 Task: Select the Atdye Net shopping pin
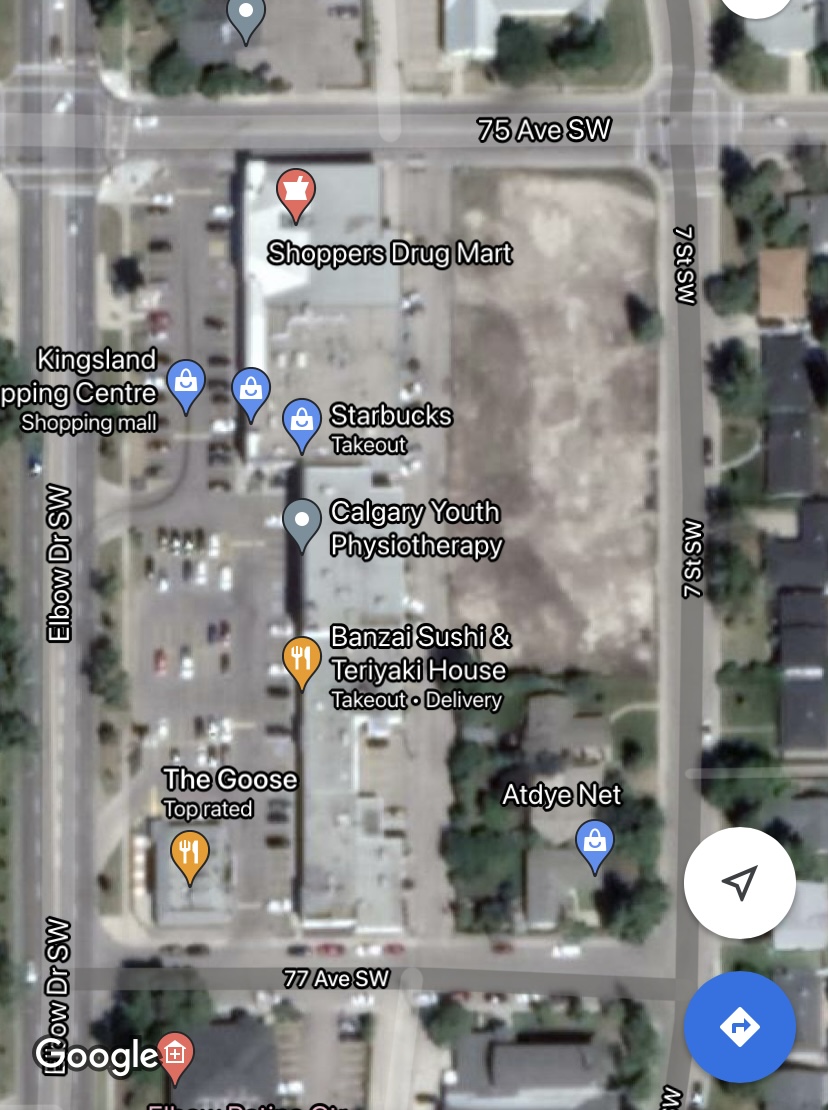595,843
